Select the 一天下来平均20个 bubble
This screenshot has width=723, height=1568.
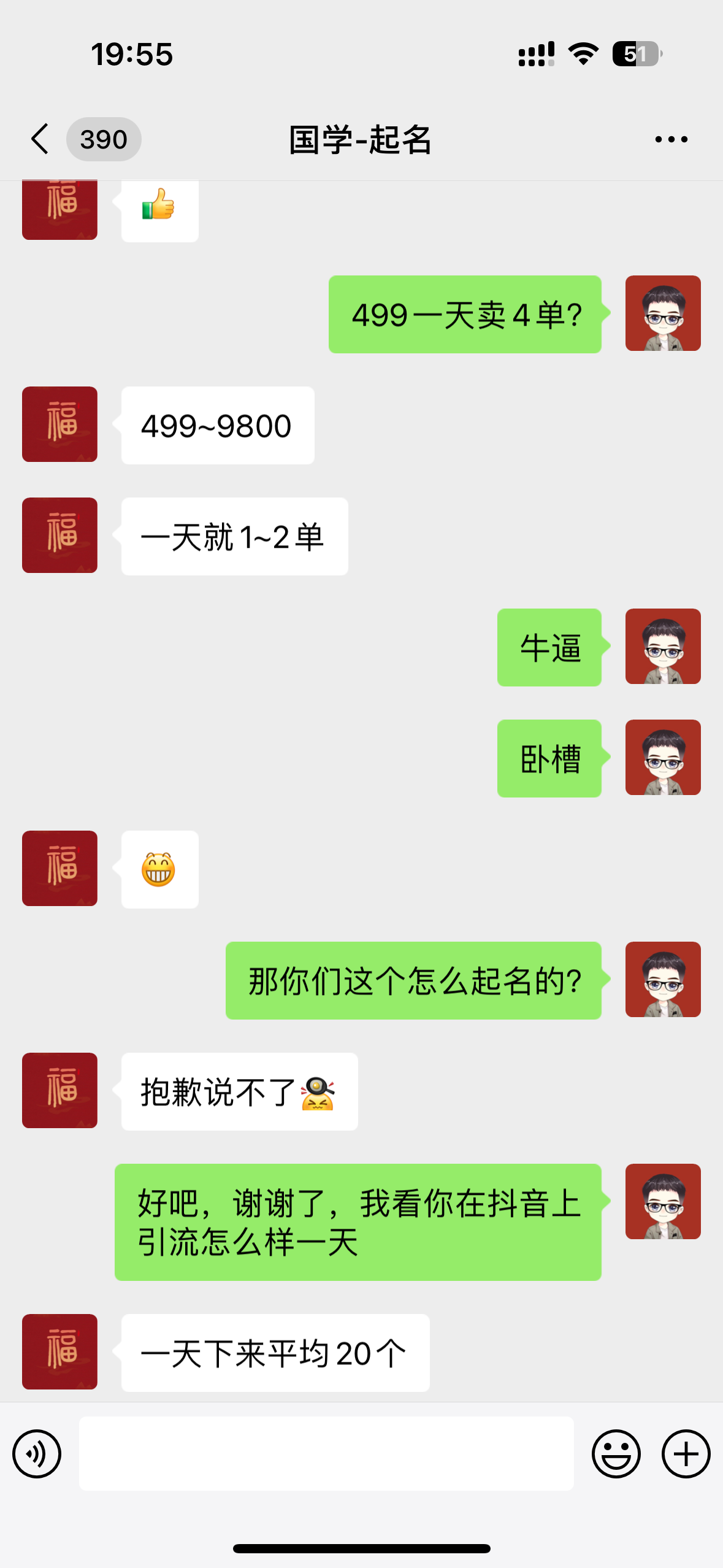tap(274, 1352)
